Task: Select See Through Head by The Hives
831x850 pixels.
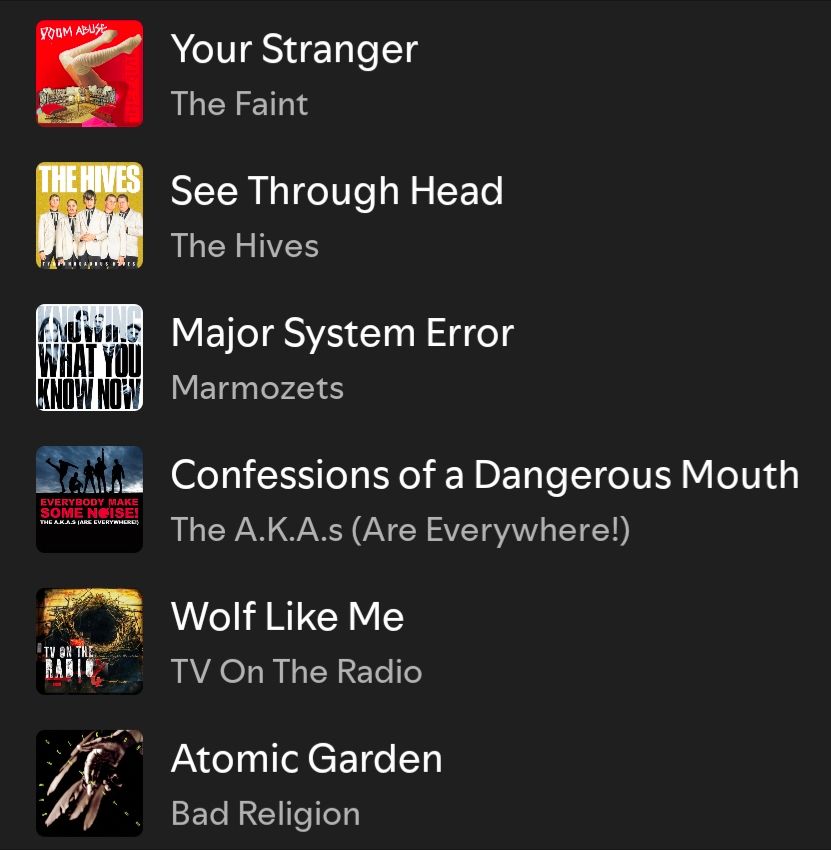Action: [336, 192]
